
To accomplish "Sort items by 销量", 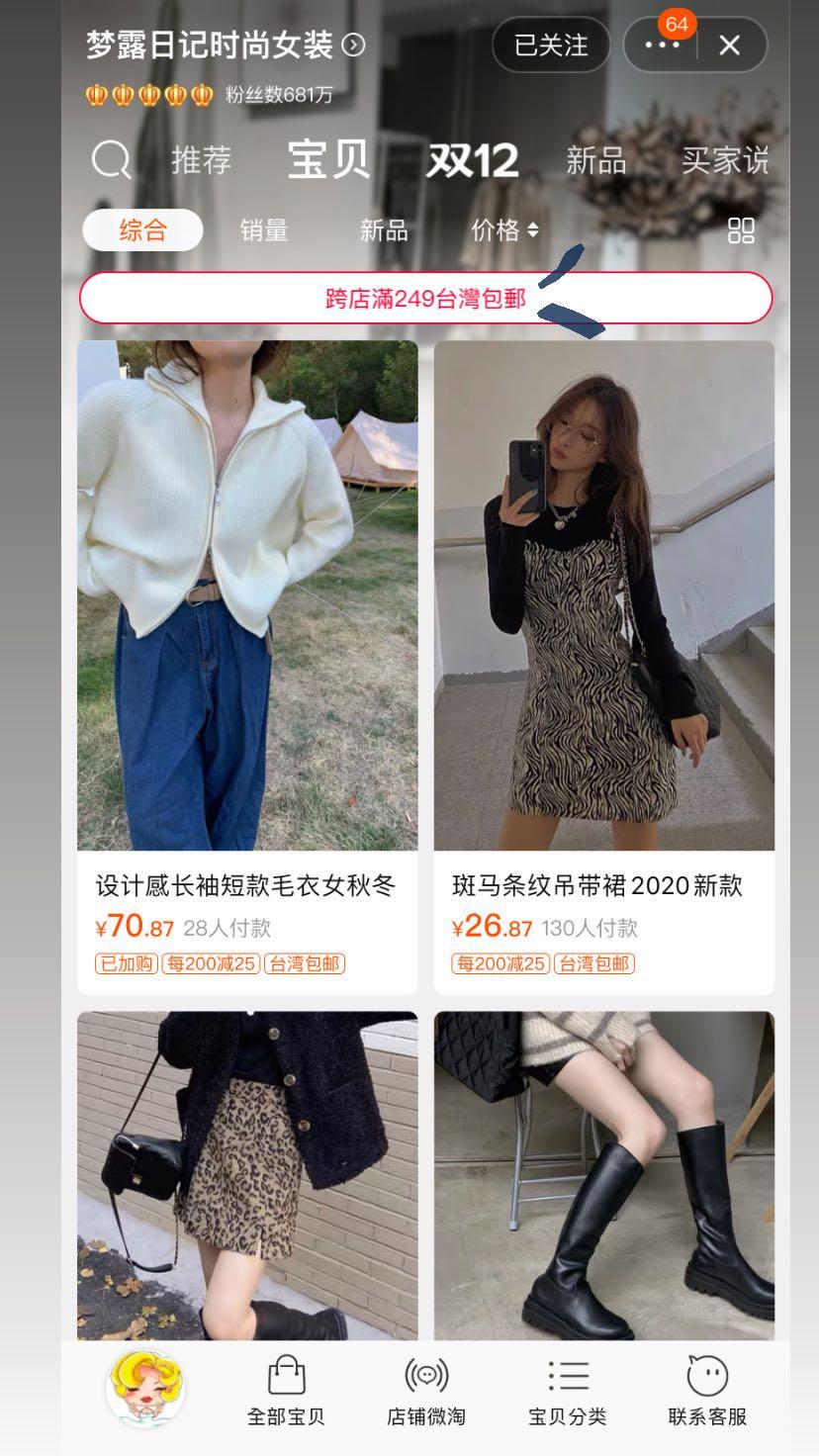I will [264, 230].
